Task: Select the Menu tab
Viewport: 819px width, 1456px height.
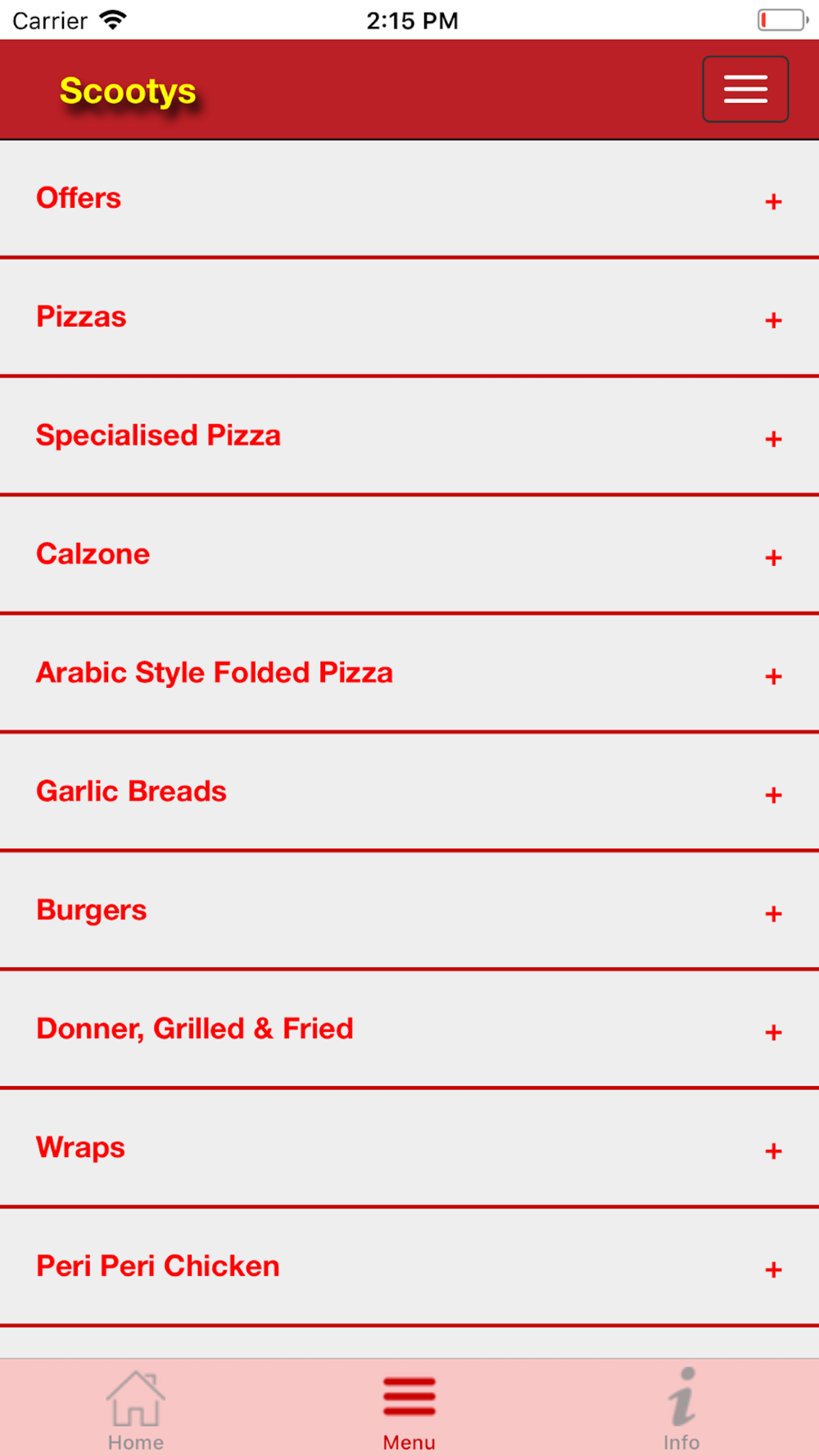Action: point(409,1409)
